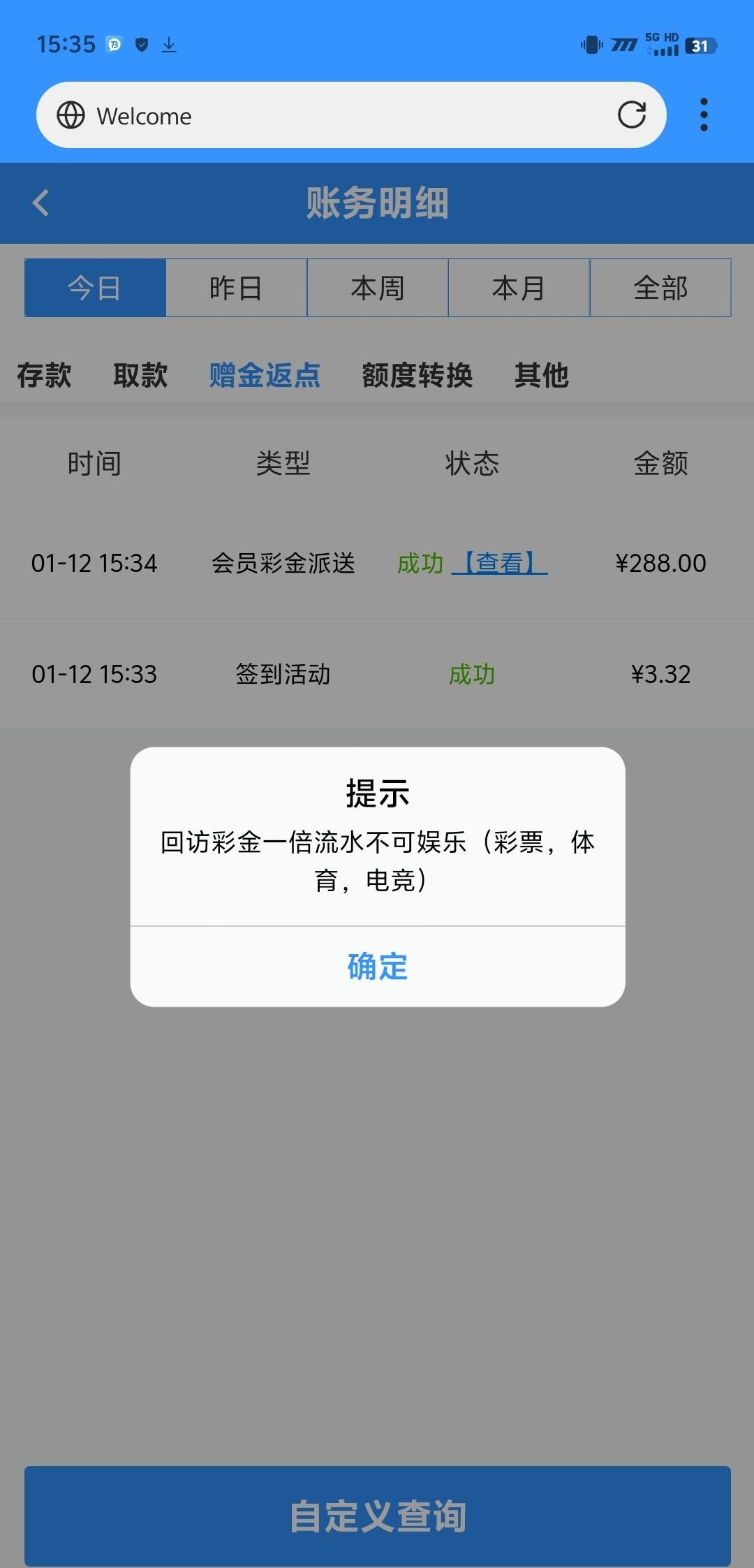
Task: Open the 额度转换 category
Action: point(417,375)
